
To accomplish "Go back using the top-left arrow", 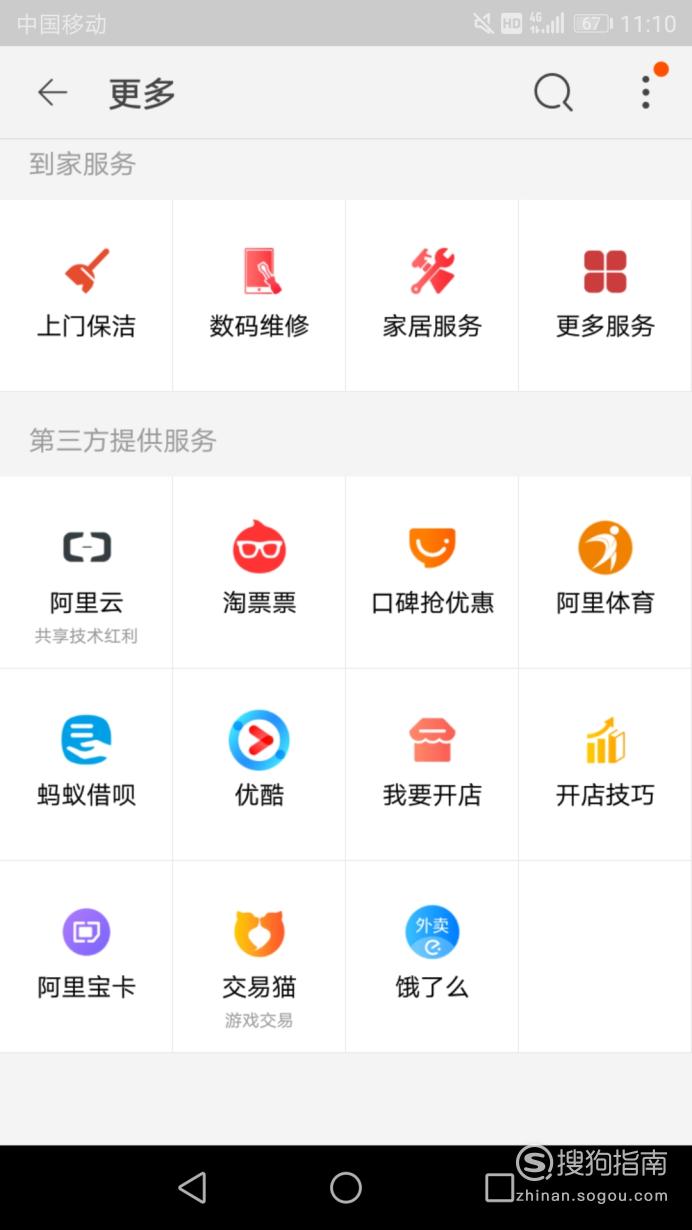I will (x=52, y=93).
